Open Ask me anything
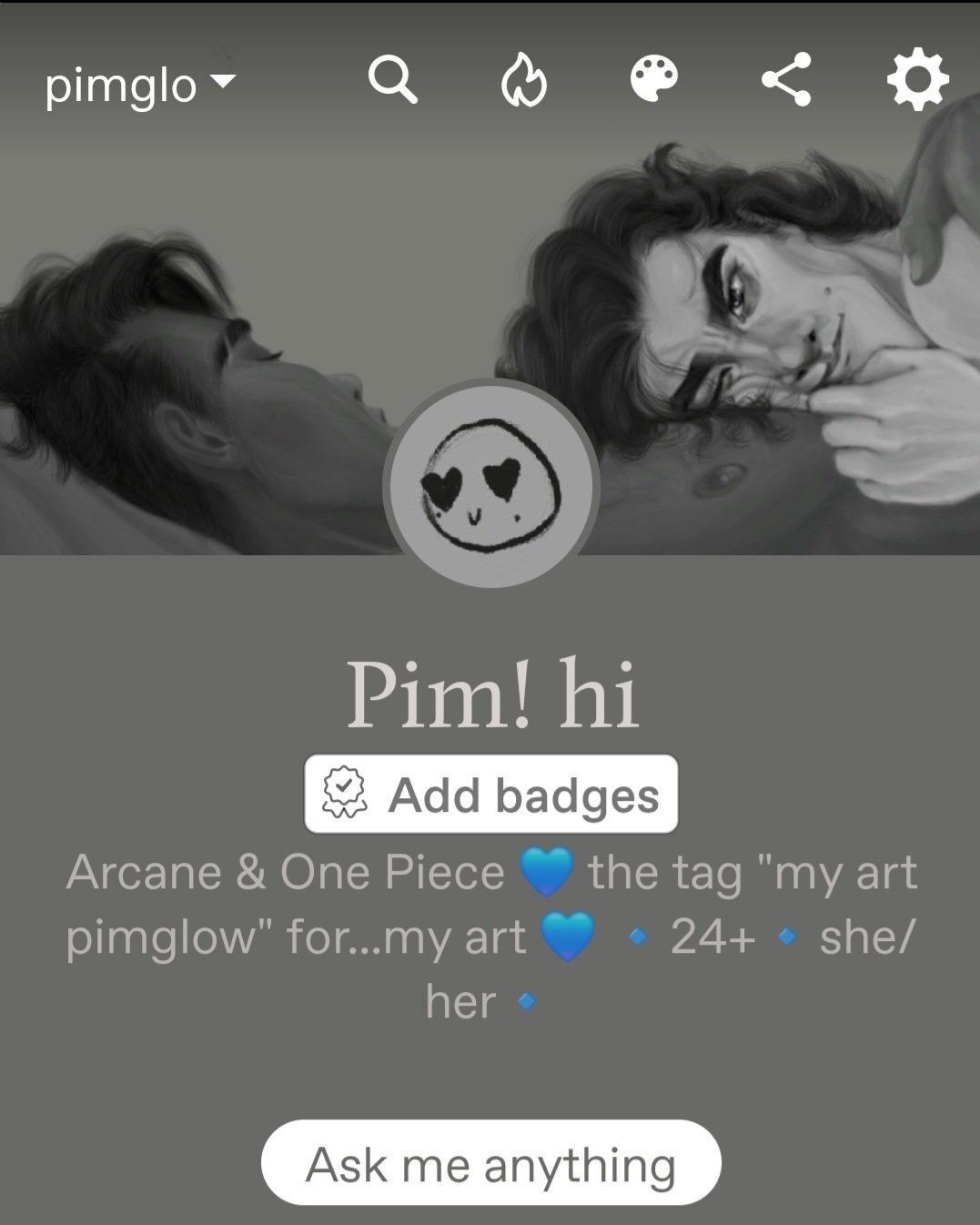This screenshot has width=980, height=1225. click(x=491, y=1164)
